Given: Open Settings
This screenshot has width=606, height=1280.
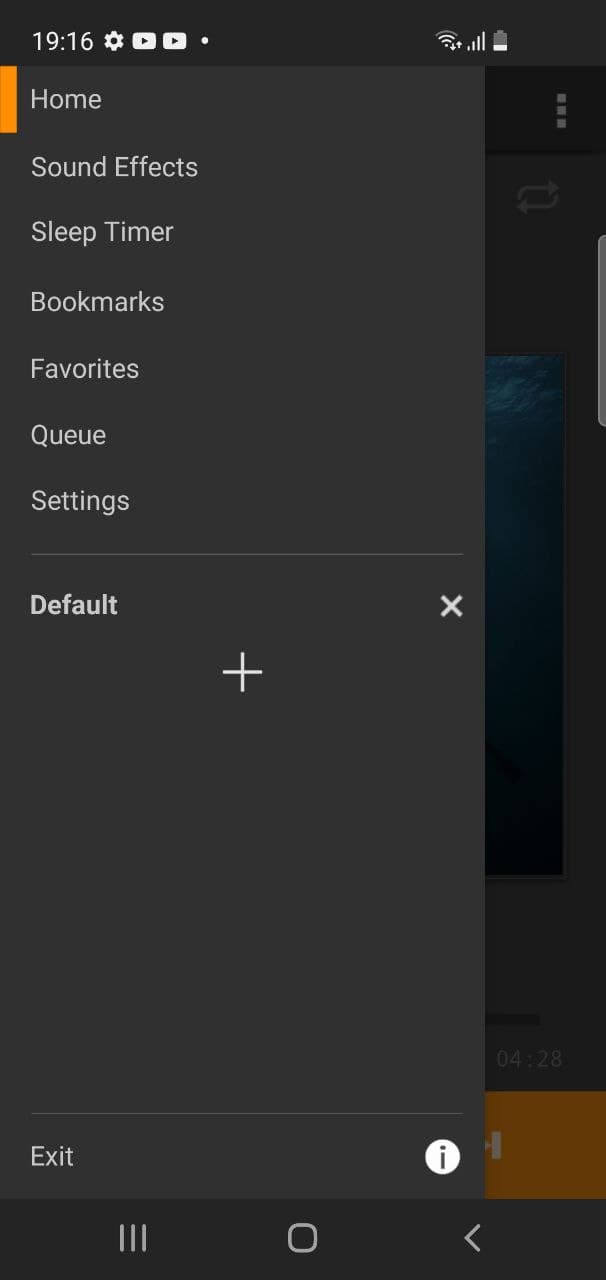Looking at the screenshot, I should click(x=80, y=501).
